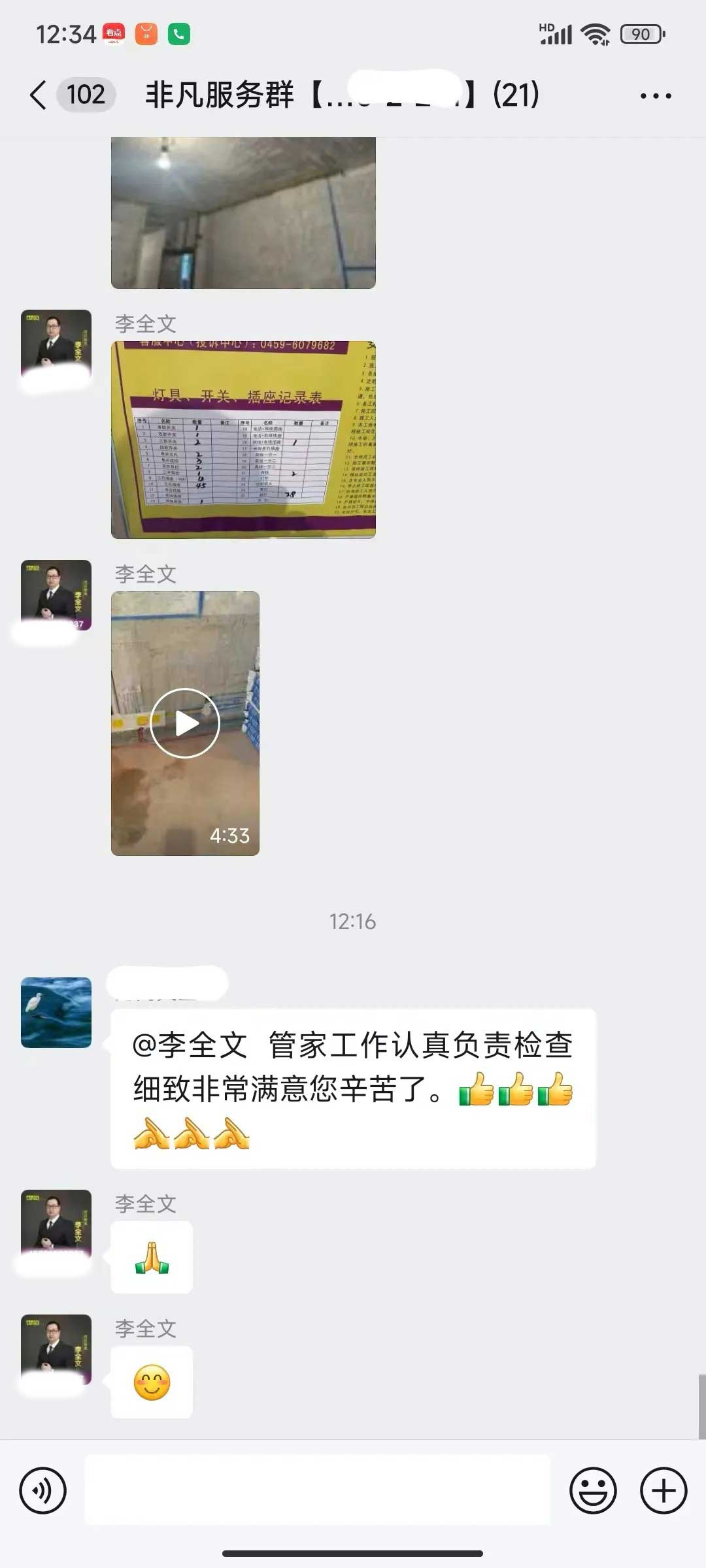706x1568 pixels.
Task: Open the bird avatar sender's profile
Action: pyautogui.click(x=56, y=1012)
